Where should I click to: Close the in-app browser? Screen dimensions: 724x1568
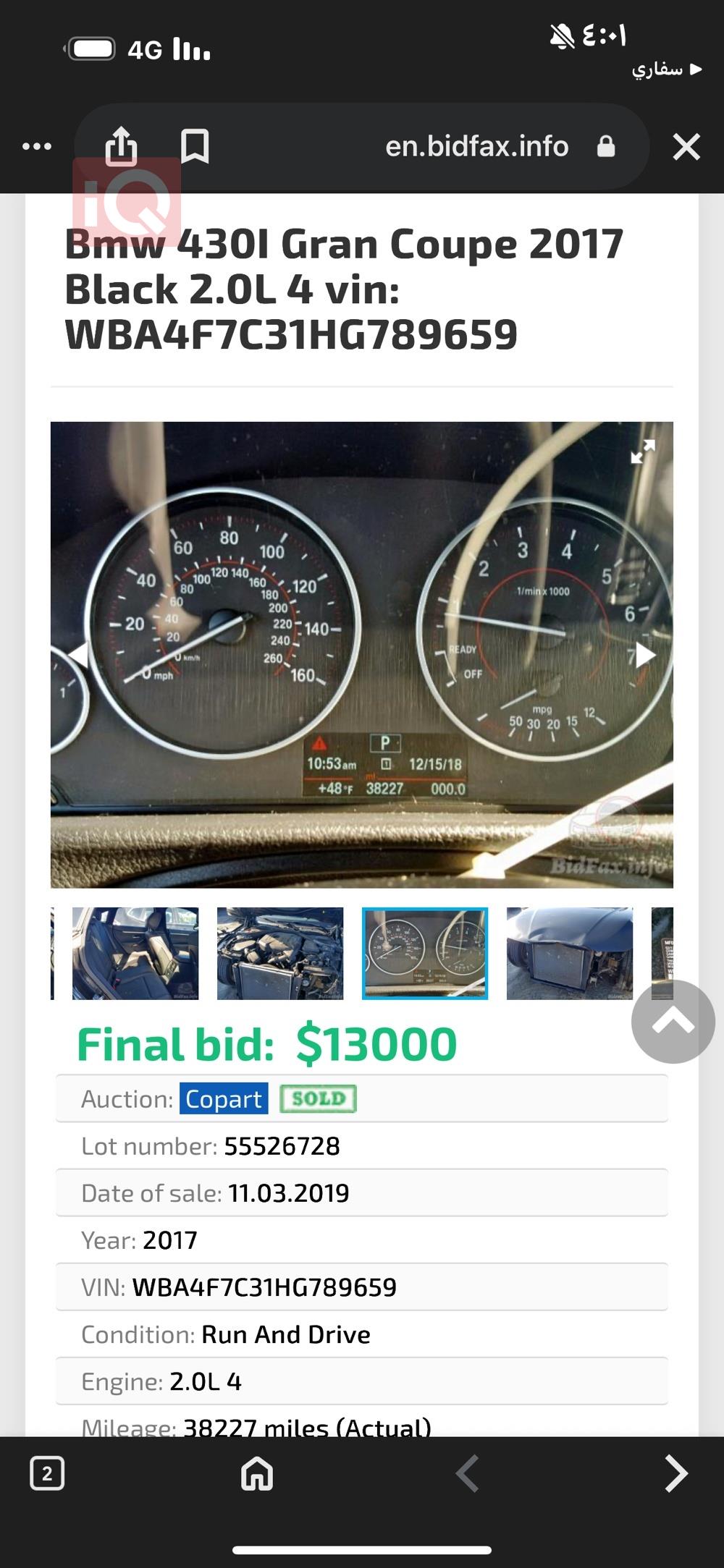[686, 147]
